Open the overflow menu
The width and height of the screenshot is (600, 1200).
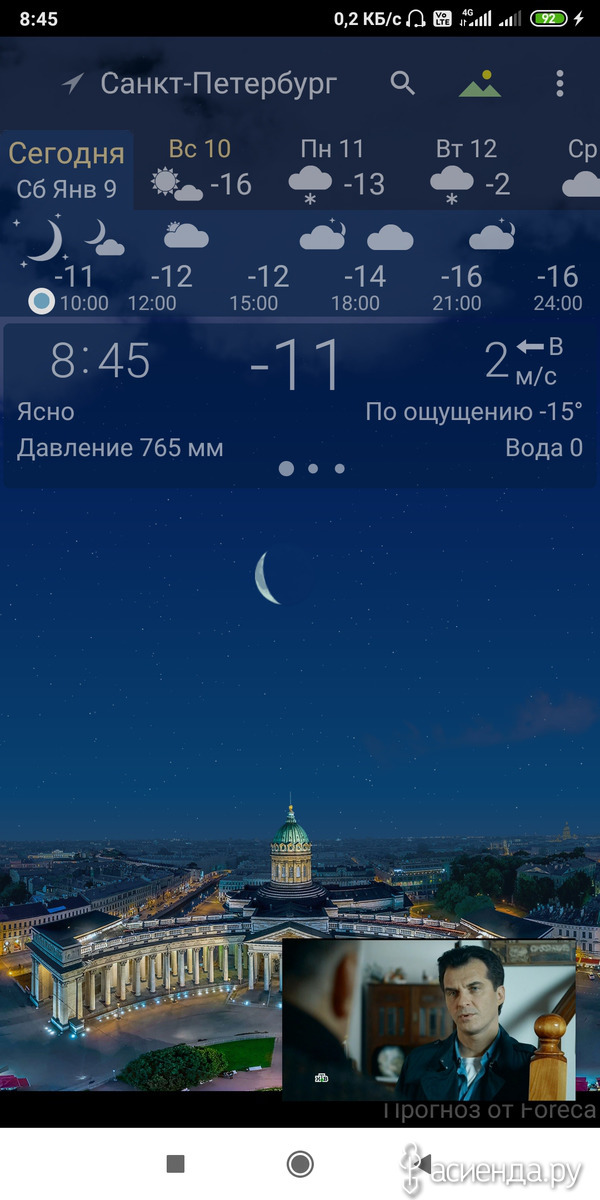coord(560,83)
